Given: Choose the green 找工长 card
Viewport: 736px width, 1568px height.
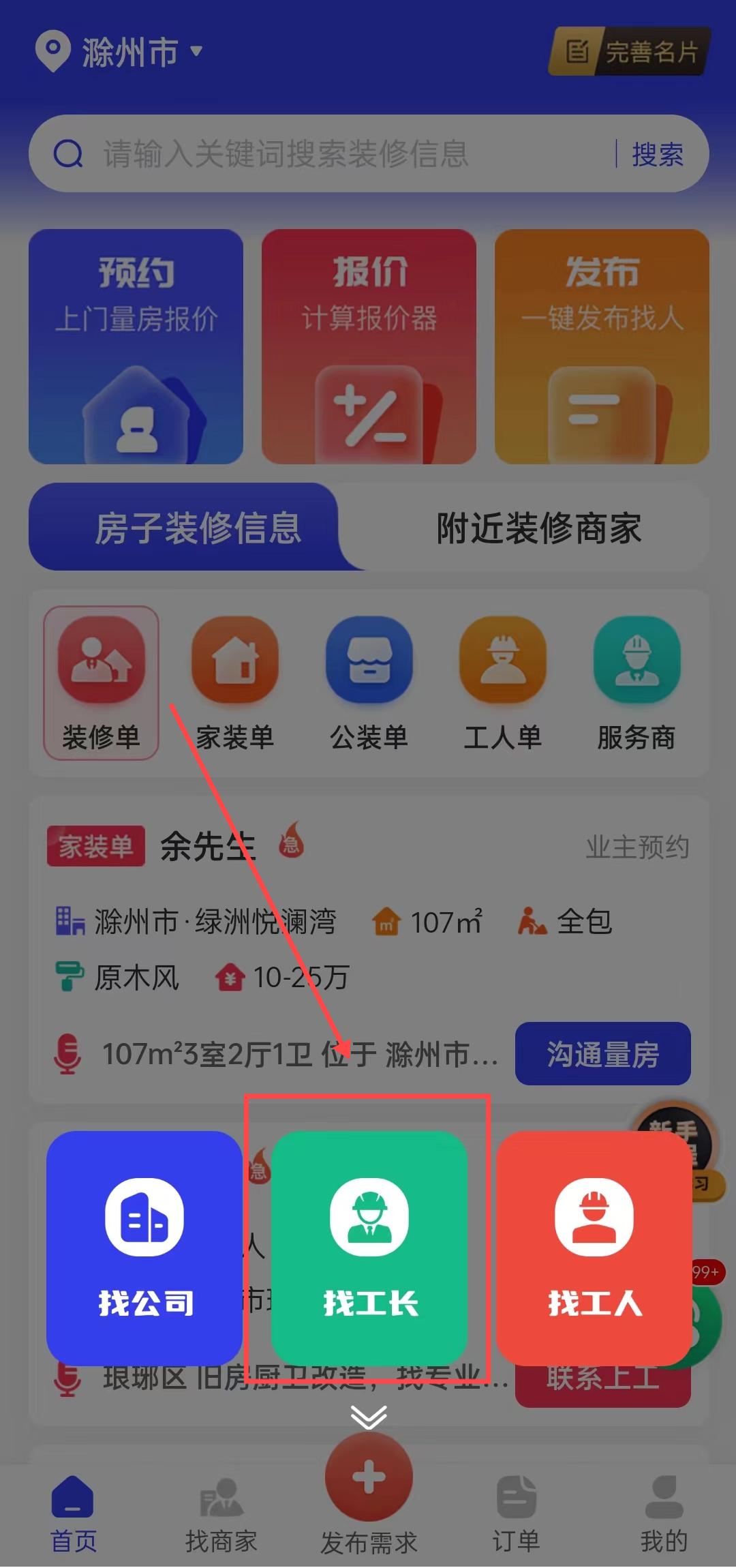Looking at the screenshot, I should point(369,1248).
